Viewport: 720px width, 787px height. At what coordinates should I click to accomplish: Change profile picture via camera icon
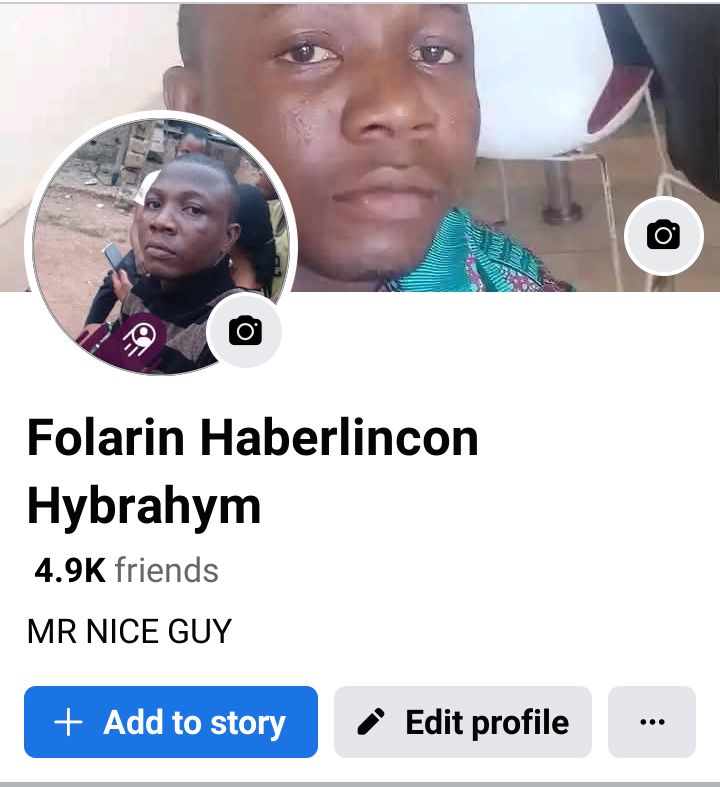(x=245, y=331)
